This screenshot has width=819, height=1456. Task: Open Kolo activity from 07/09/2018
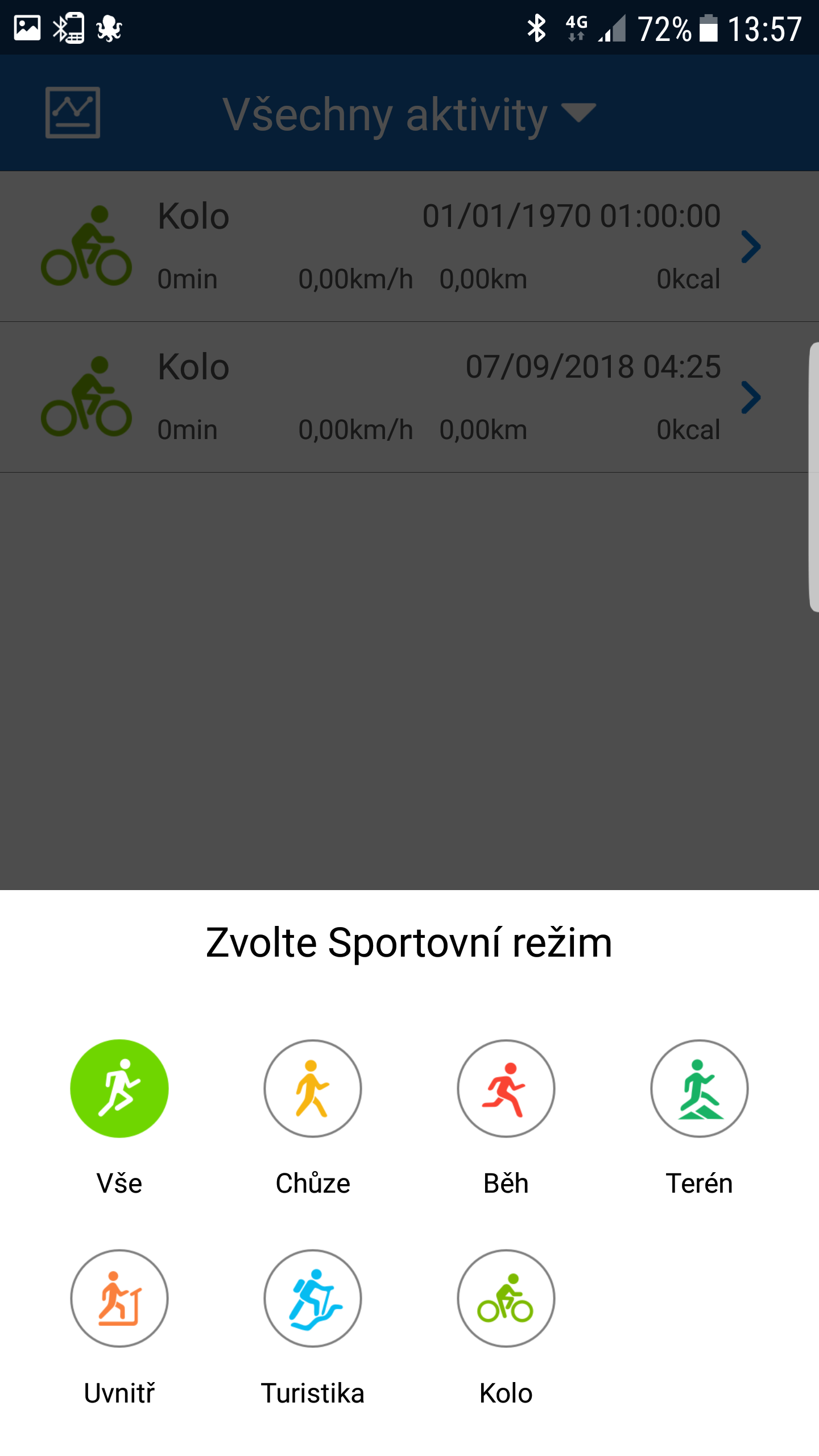(x=409, y=397)
